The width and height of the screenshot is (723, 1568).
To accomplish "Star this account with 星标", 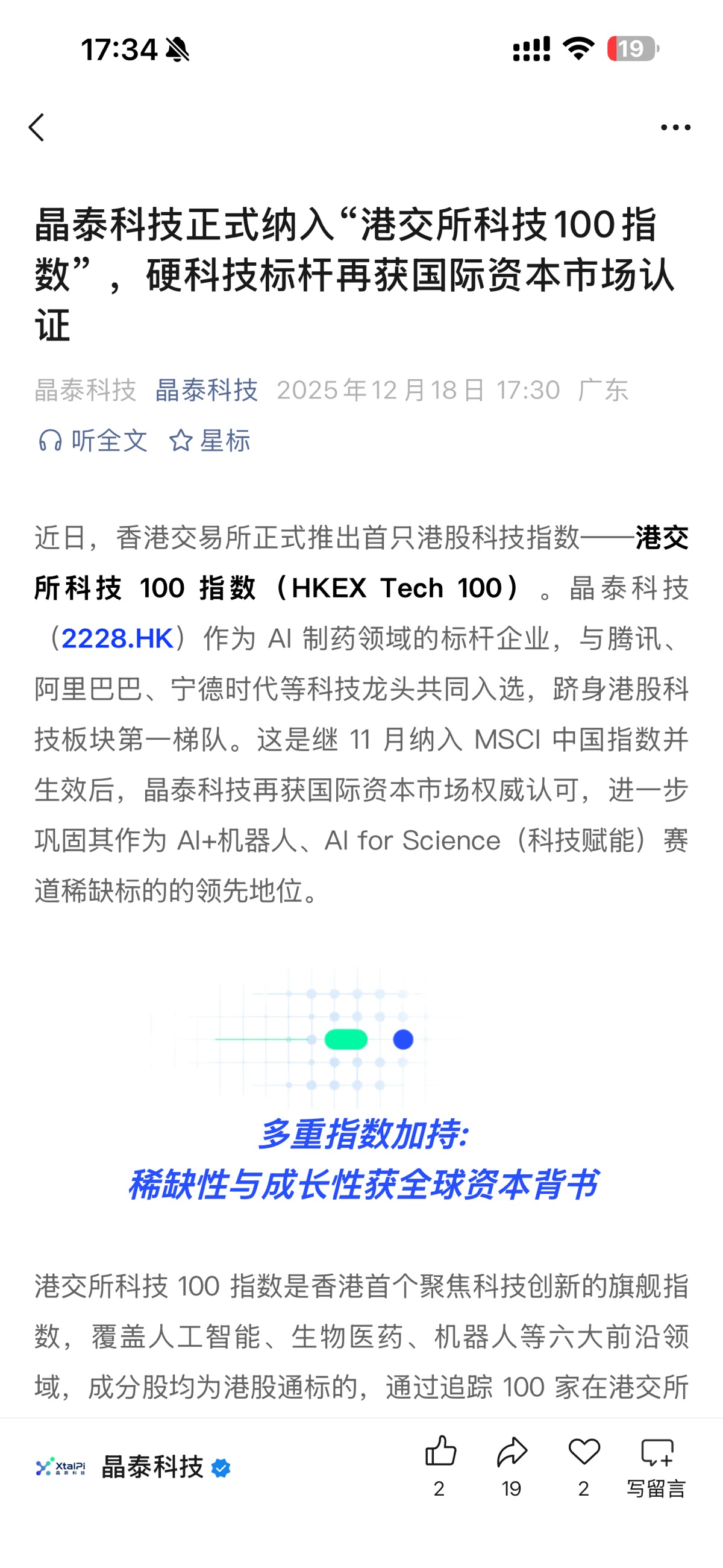I will (x=210, y=440).
